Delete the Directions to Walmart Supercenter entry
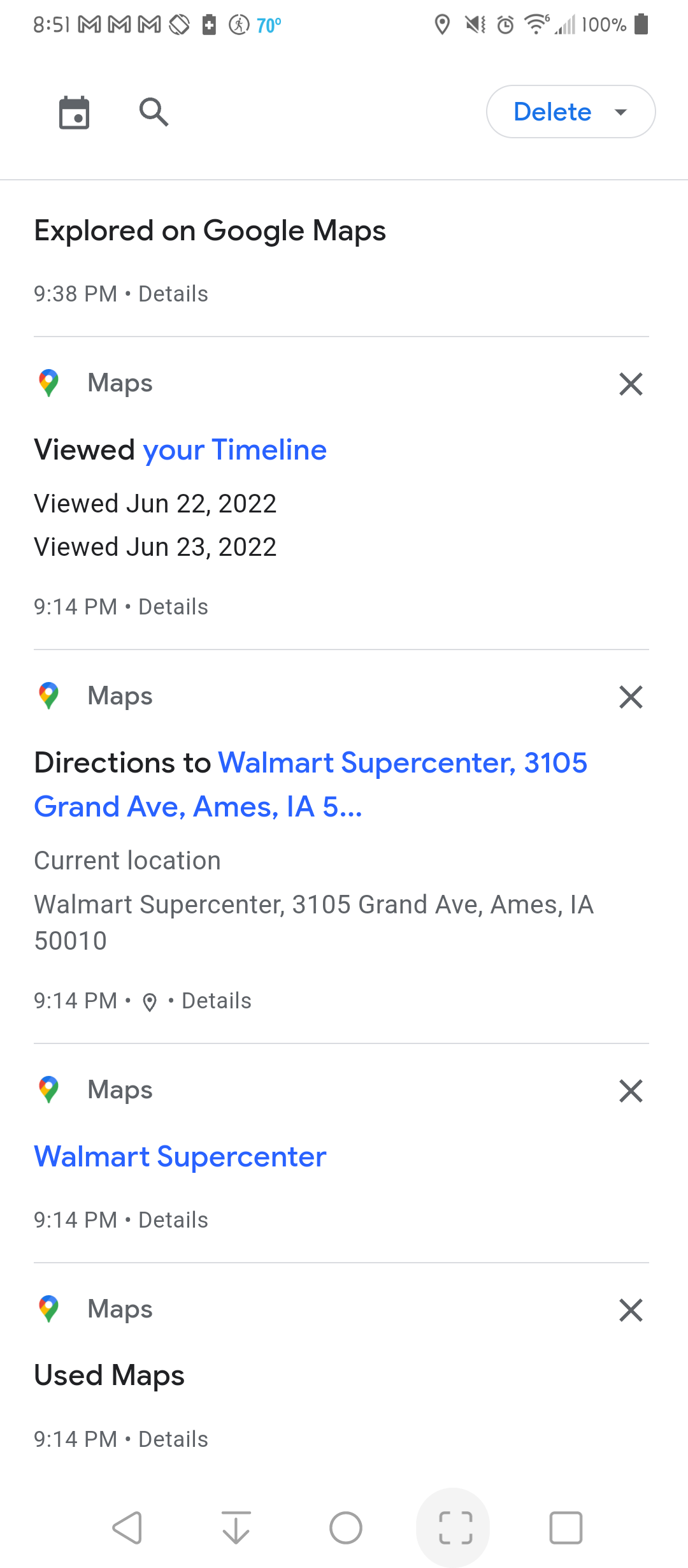 click(x=631, y=697)
